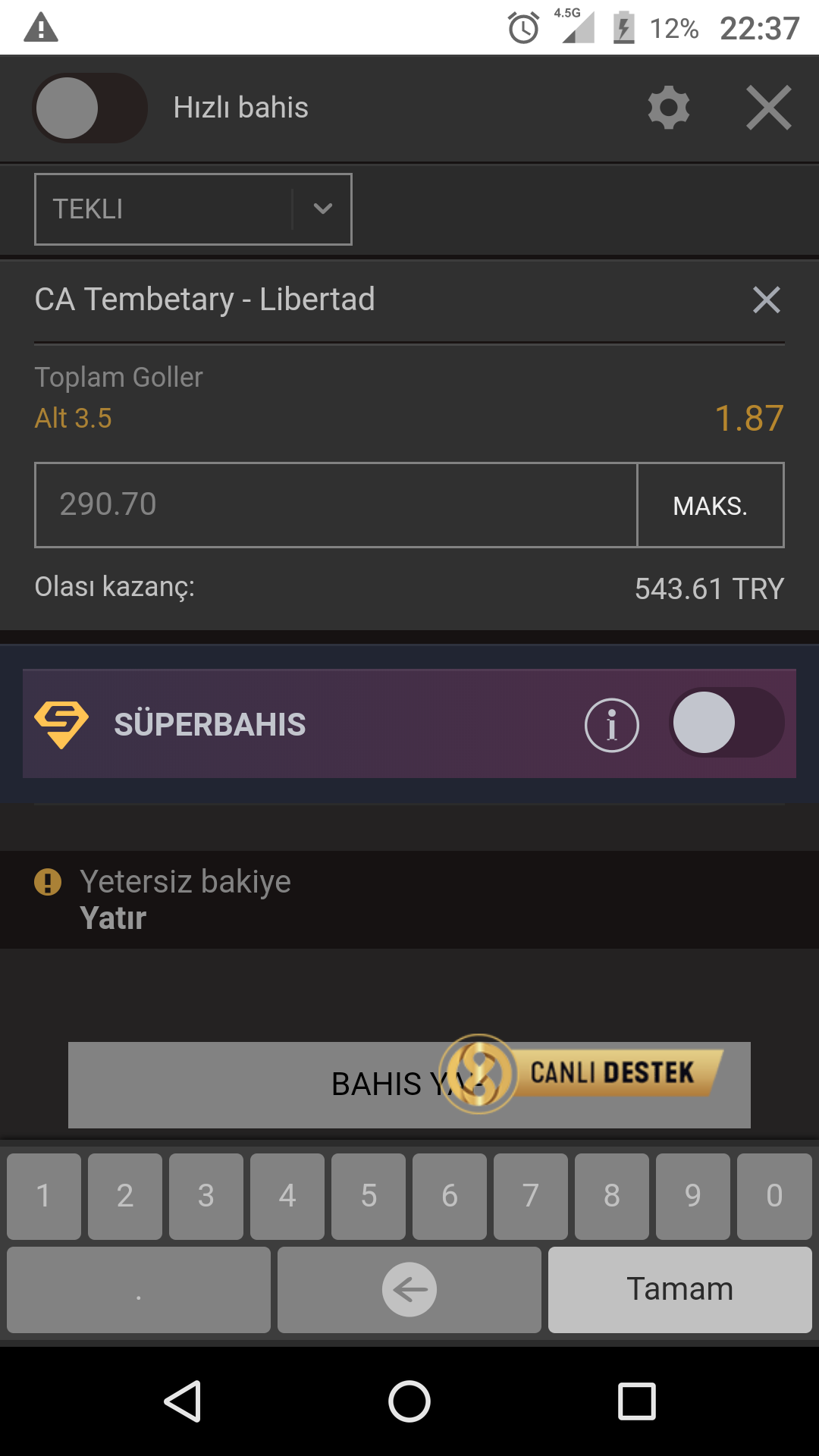
Task: Close the bet slip panel
Action: (x=768, y=108)
